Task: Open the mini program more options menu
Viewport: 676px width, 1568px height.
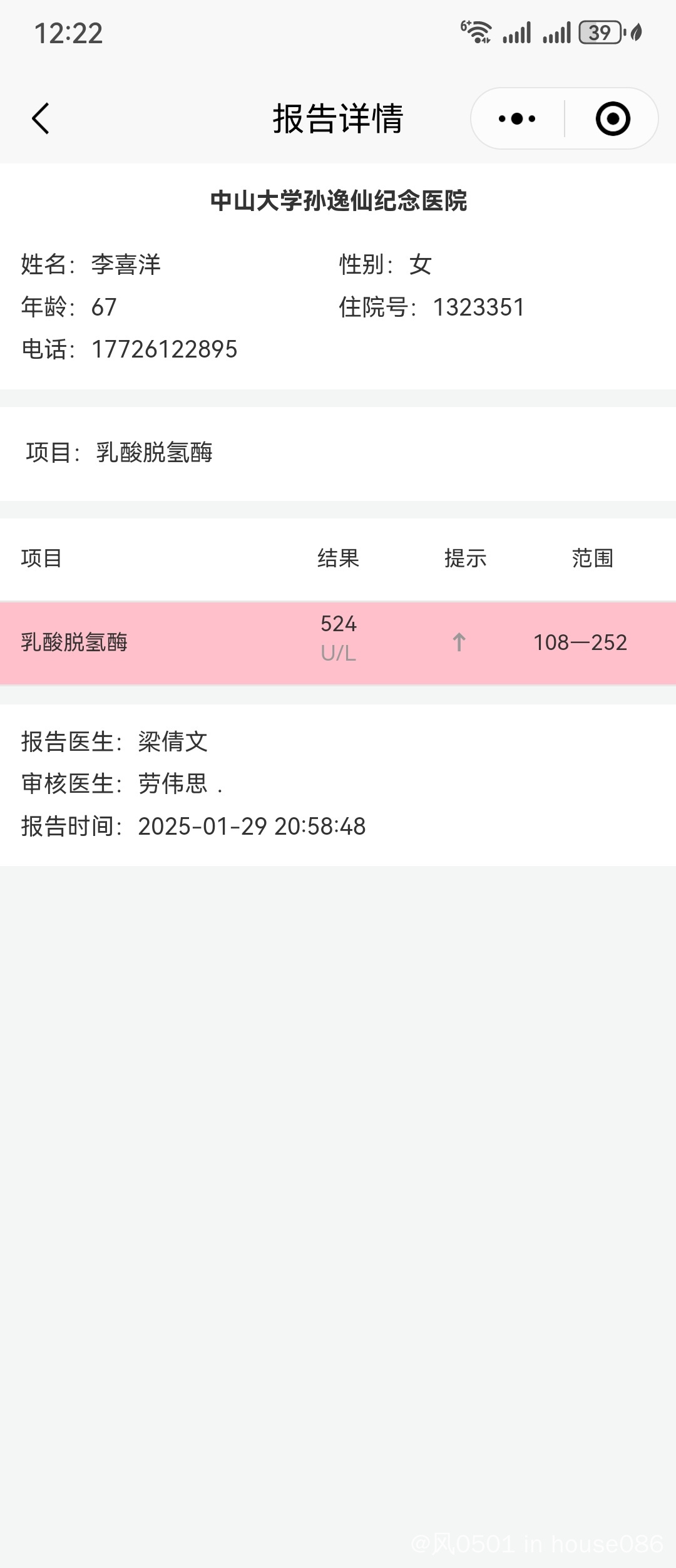Action: 517,118
